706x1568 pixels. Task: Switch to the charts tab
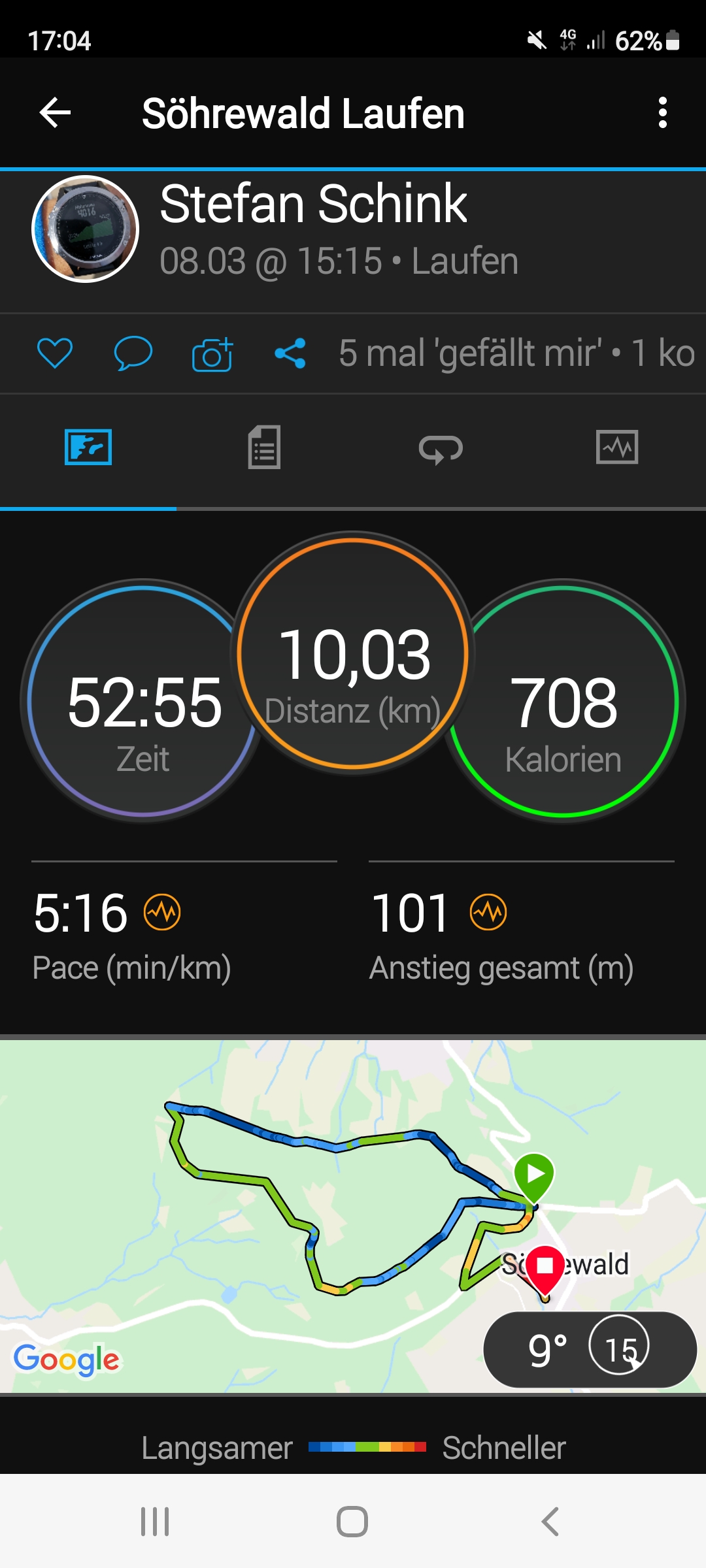[x=617, y=448]
